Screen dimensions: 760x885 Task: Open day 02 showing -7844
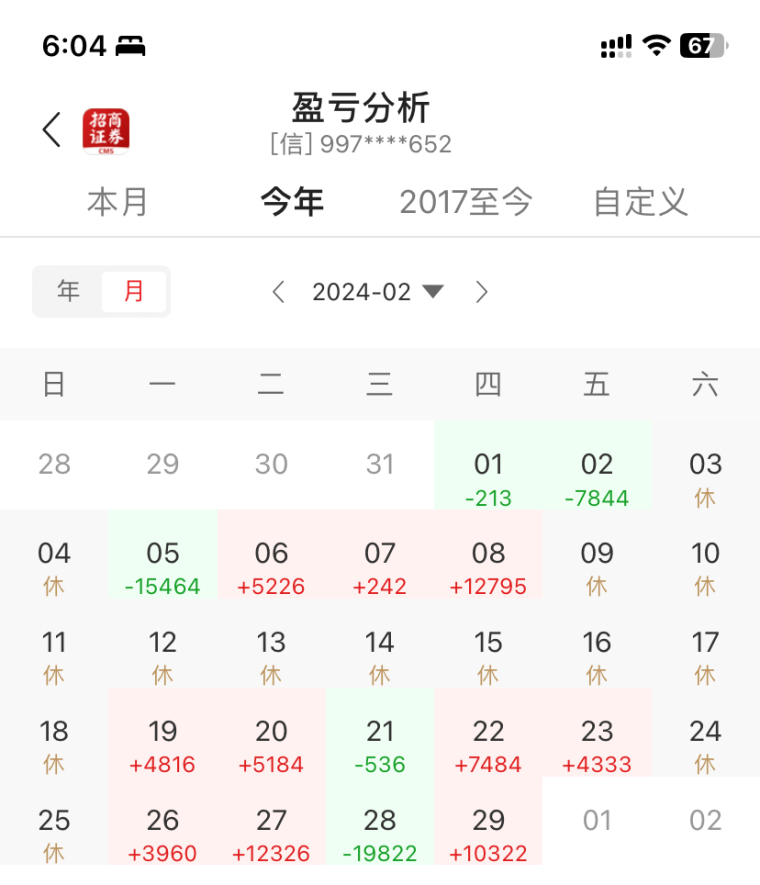pos(597,478)
